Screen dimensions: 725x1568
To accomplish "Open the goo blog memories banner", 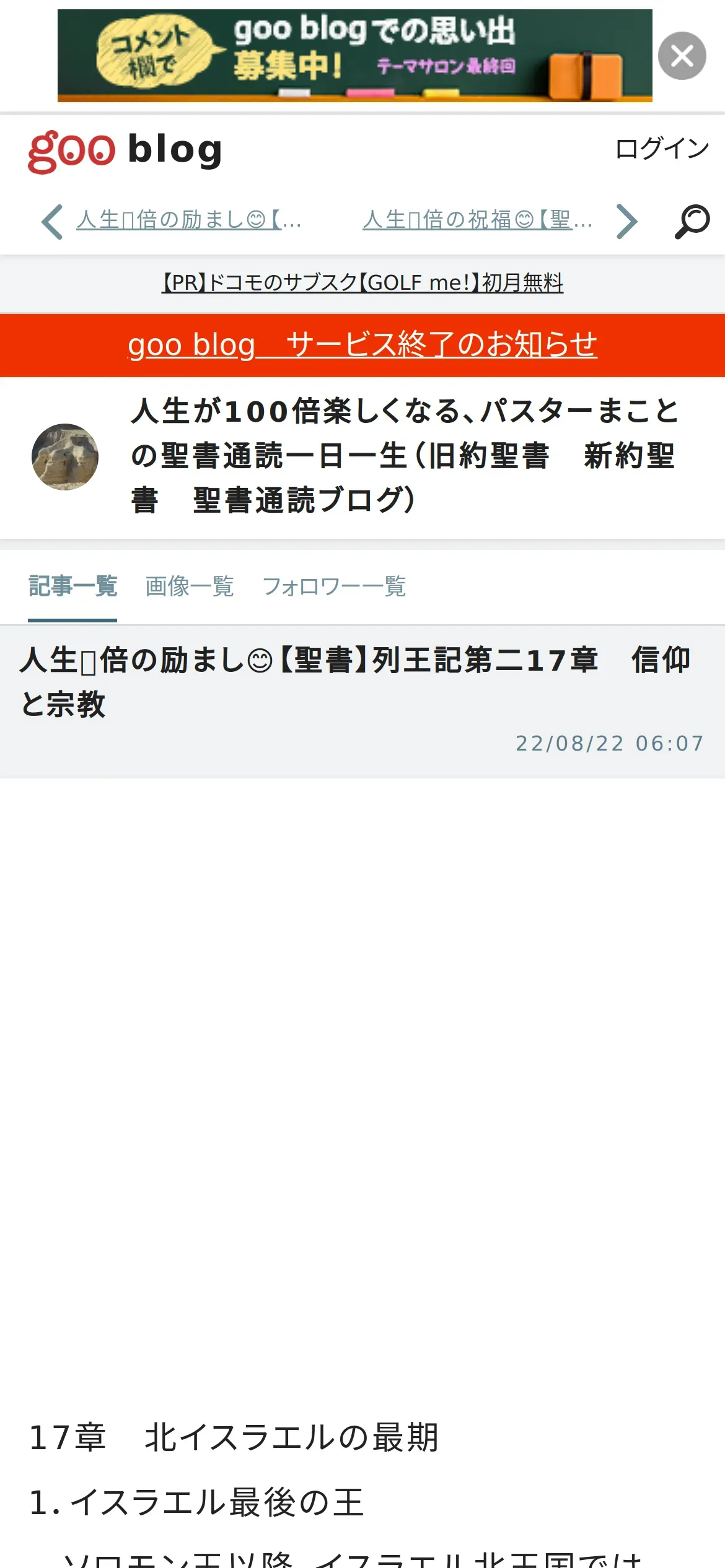I will click(x=354, y=56).
